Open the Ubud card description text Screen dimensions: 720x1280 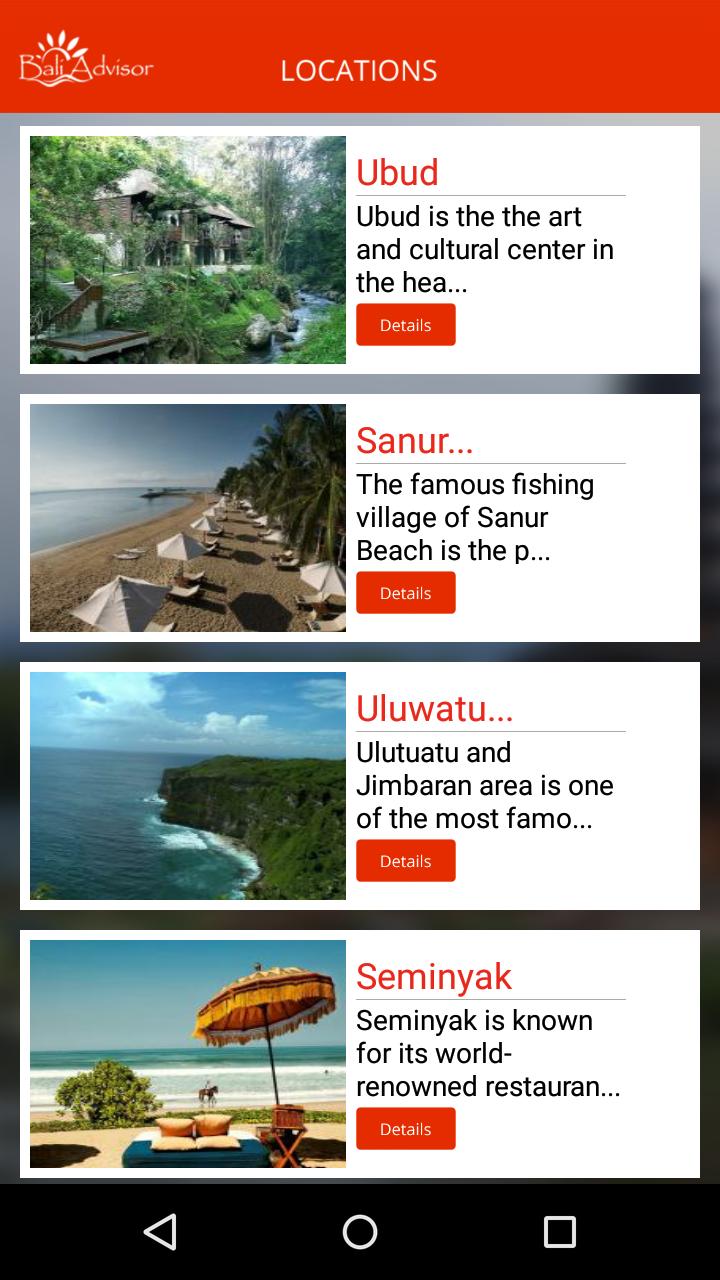(x=485, y=249)
